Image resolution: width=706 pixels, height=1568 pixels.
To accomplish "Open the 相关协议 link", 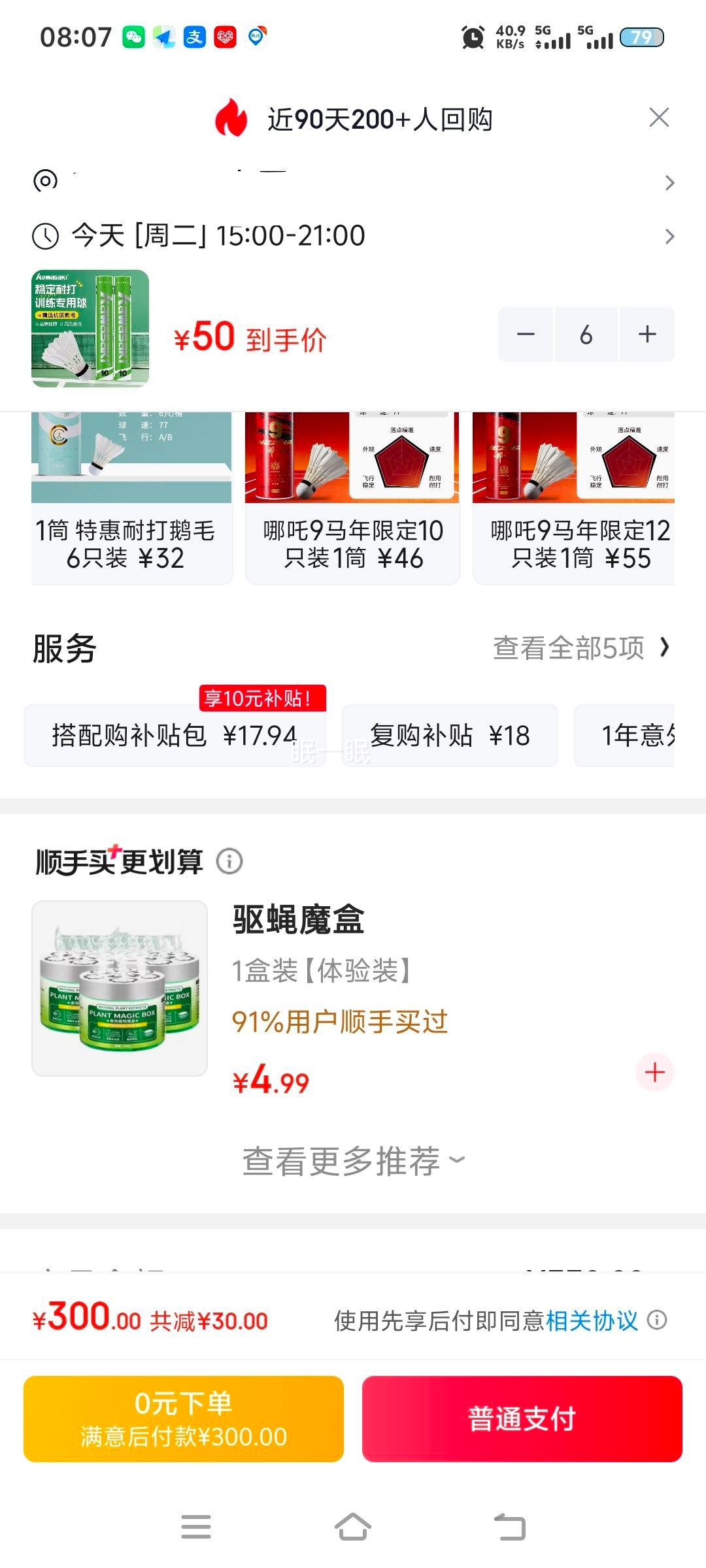I will (x=592, y=1321).
